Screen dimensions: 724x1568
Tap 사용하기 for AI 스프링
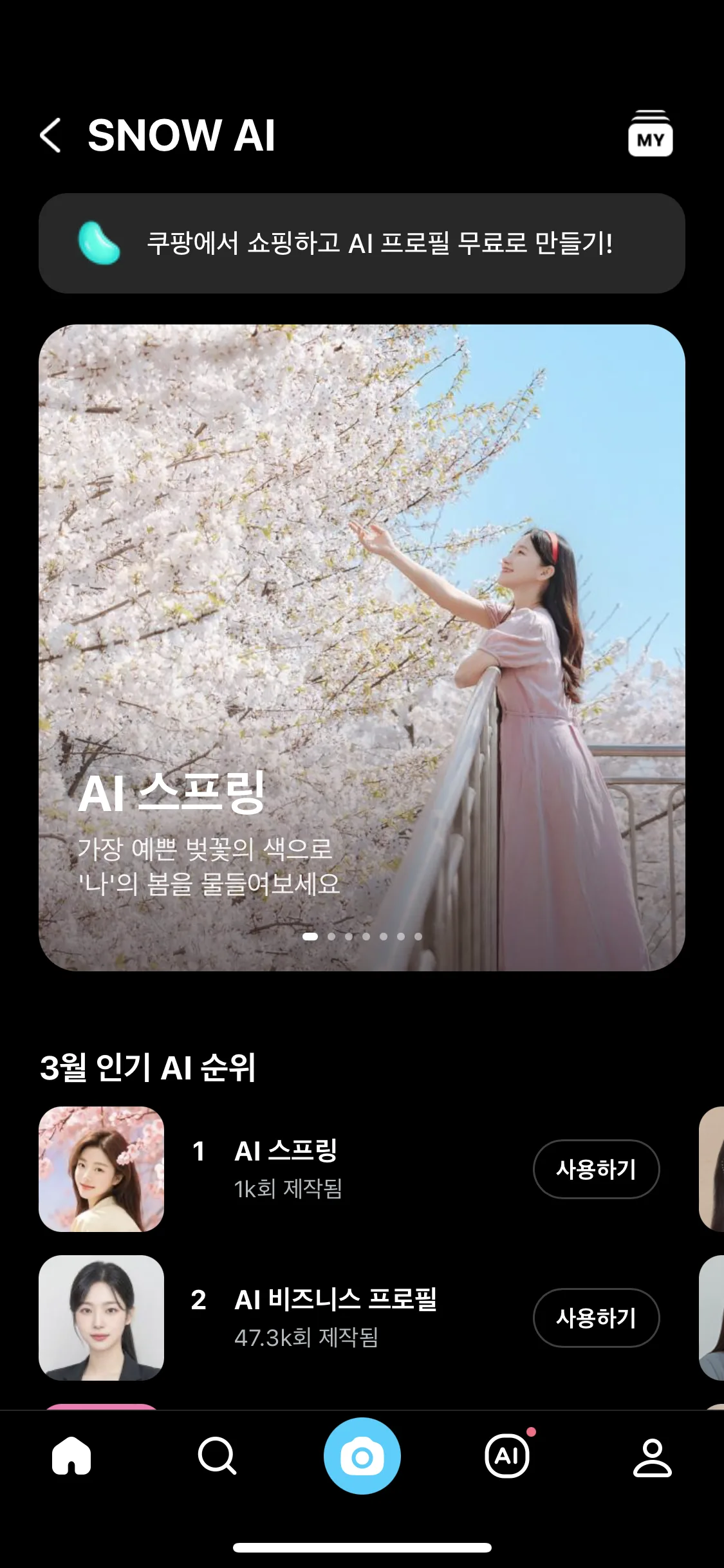(596, 1169)
